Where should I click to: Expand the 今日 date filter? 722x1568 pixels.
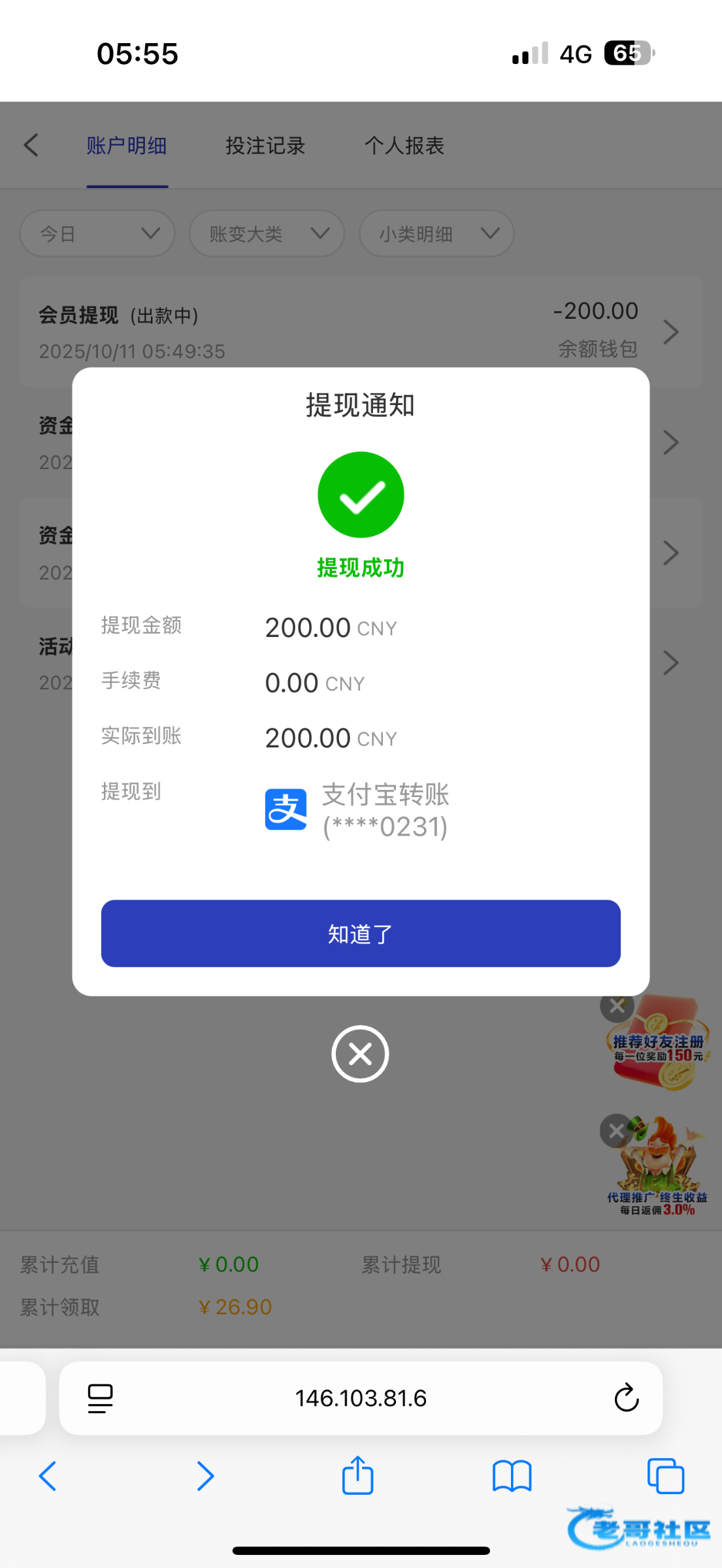(97, 233)
